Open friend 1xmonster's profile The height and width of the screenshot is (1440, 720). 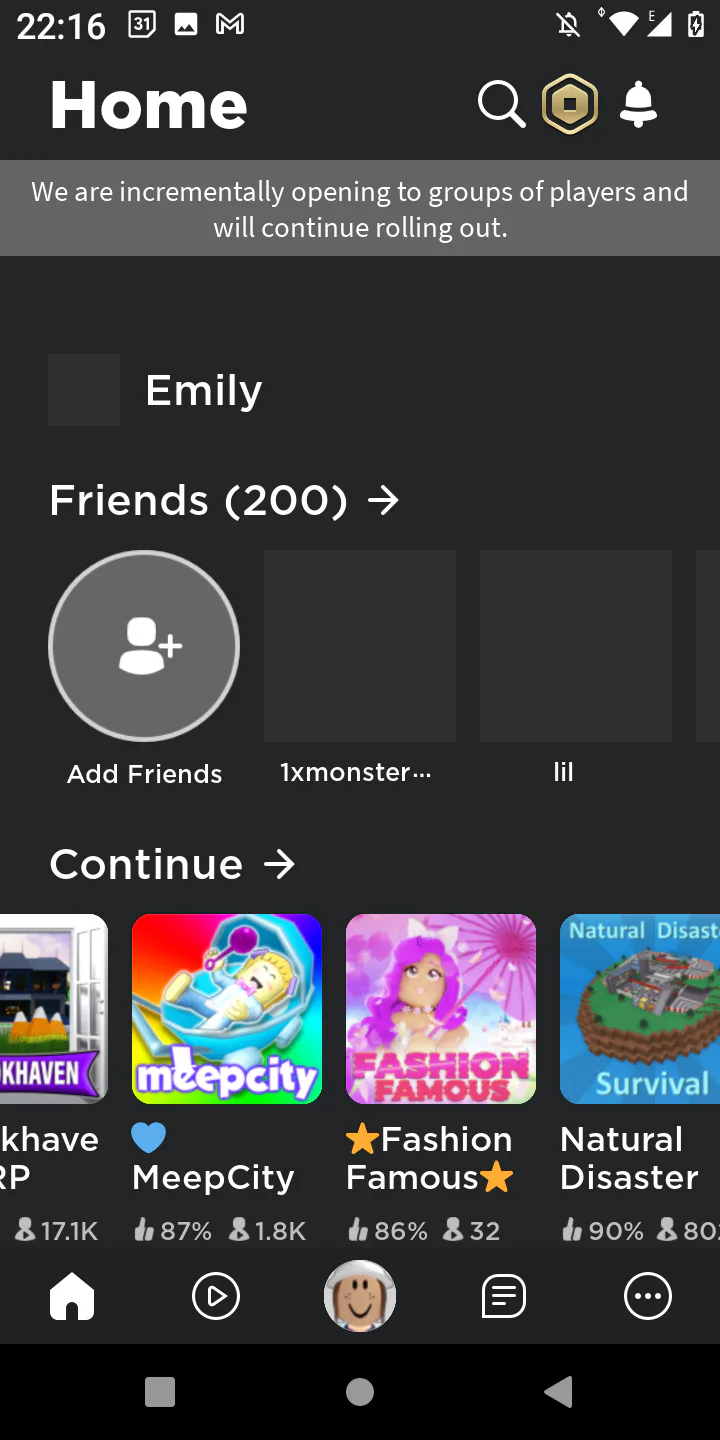coord(360,646)
